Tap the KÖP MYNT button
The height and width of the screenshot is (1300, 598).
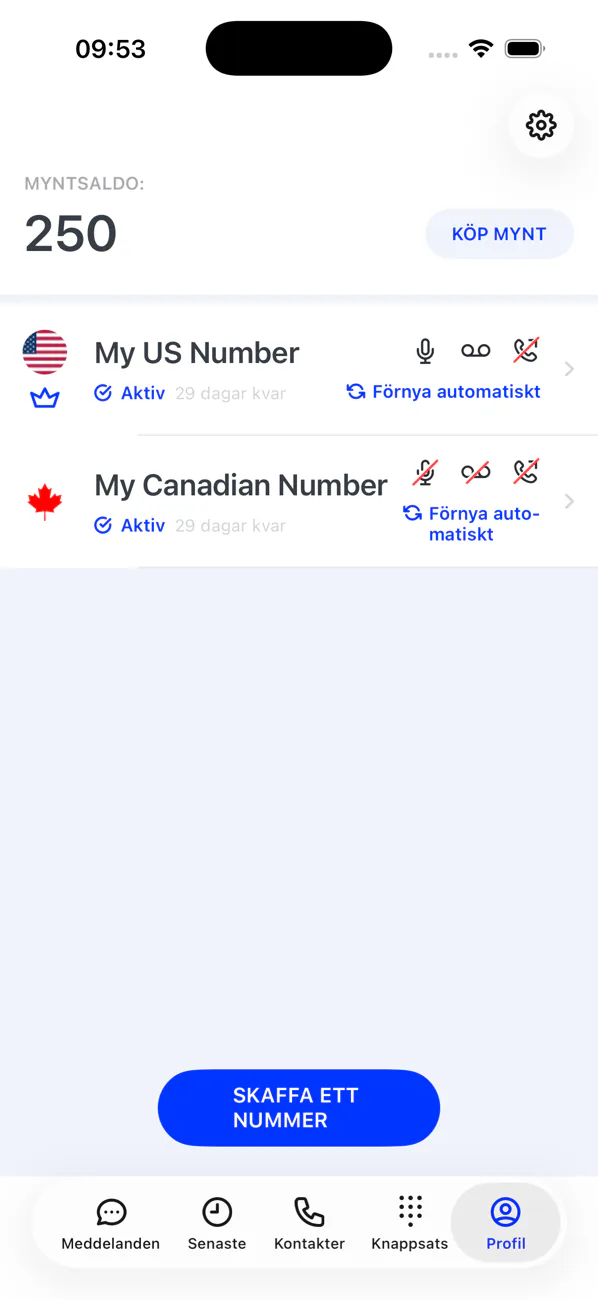tap(499, 234)
